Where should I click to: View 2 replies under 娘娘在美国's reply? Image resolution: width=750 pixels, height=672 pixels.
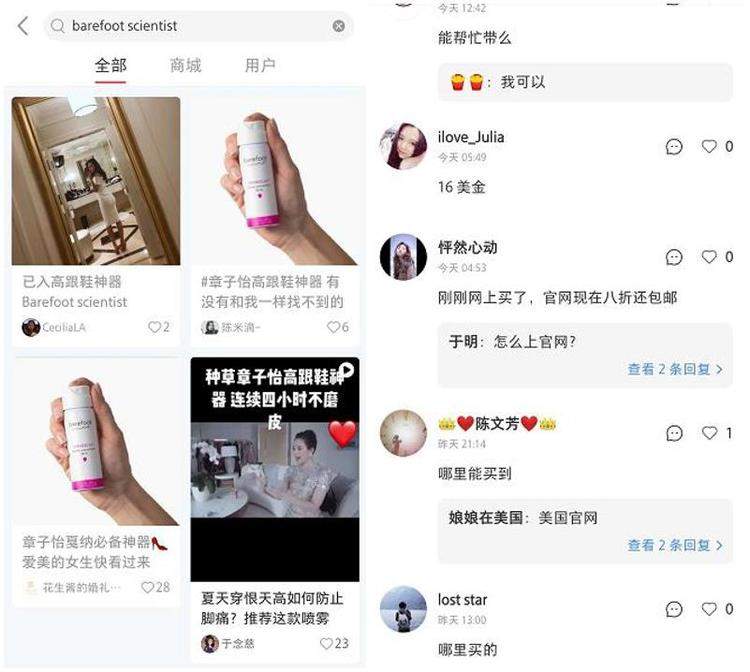point(674,545)
